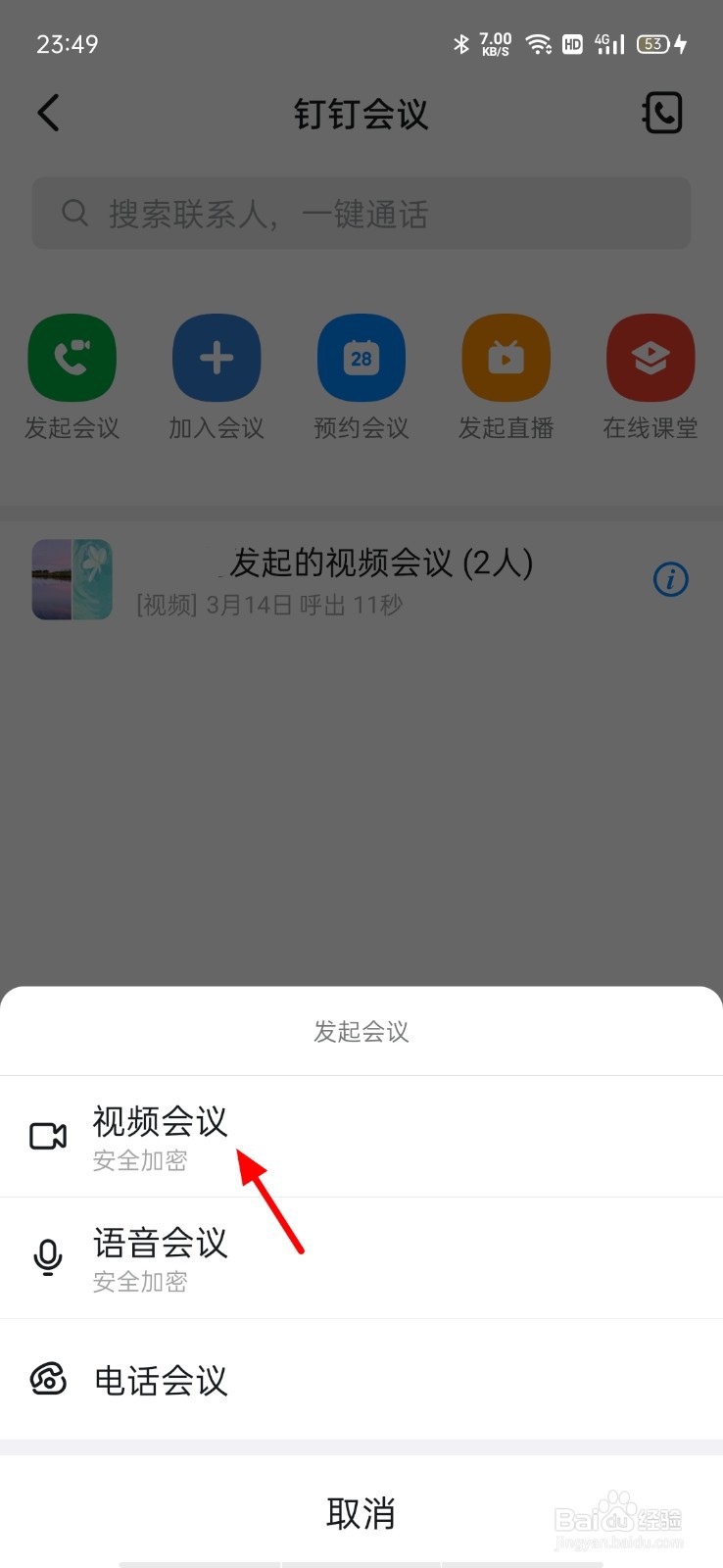The width and height of the screenshot is (723, 1568).
Task: Tap the battery indicator showing 53
Action: [652, 43]
